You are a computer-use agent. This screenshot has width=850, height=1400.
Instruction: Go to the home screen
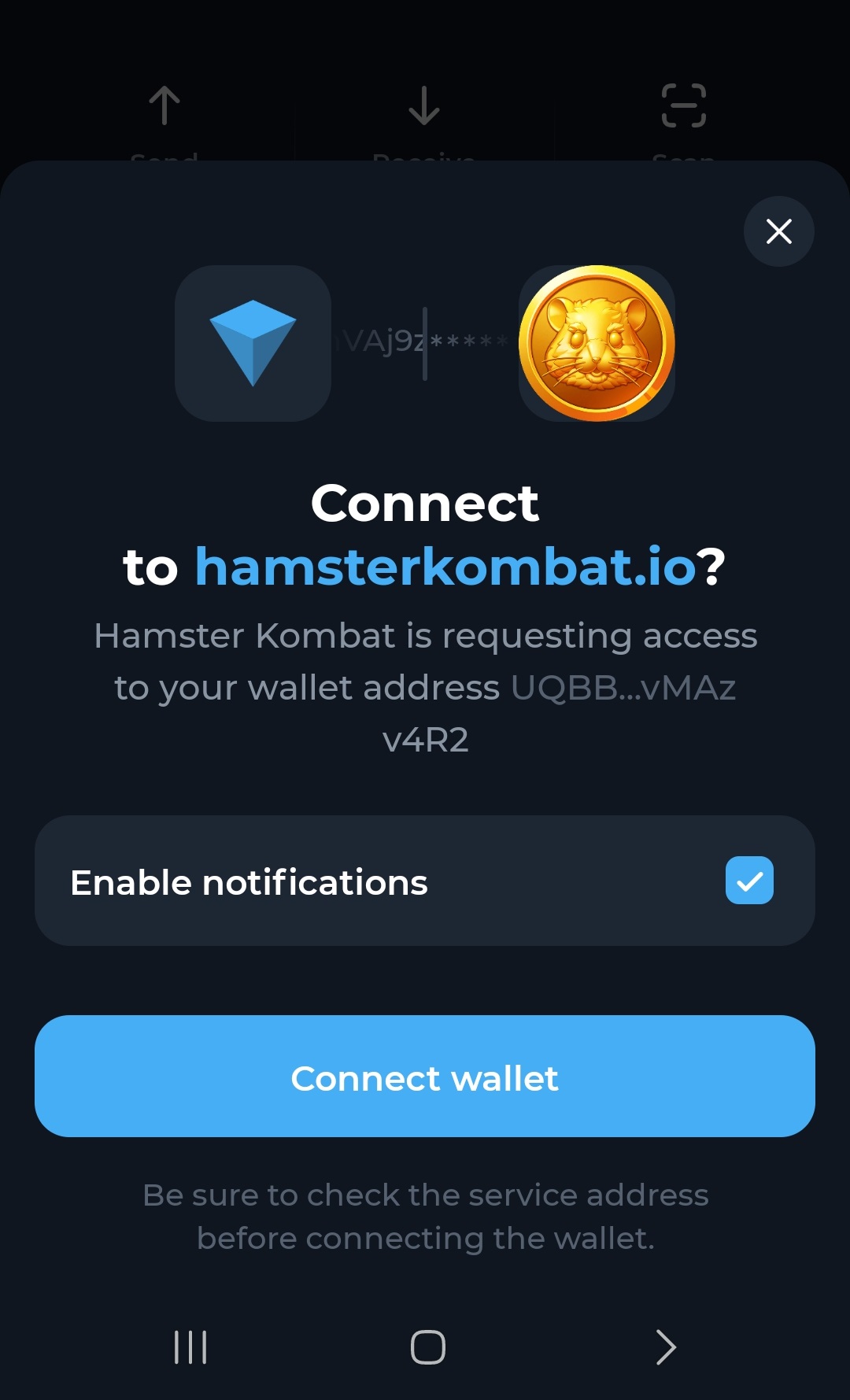(x=427, y=1346)
